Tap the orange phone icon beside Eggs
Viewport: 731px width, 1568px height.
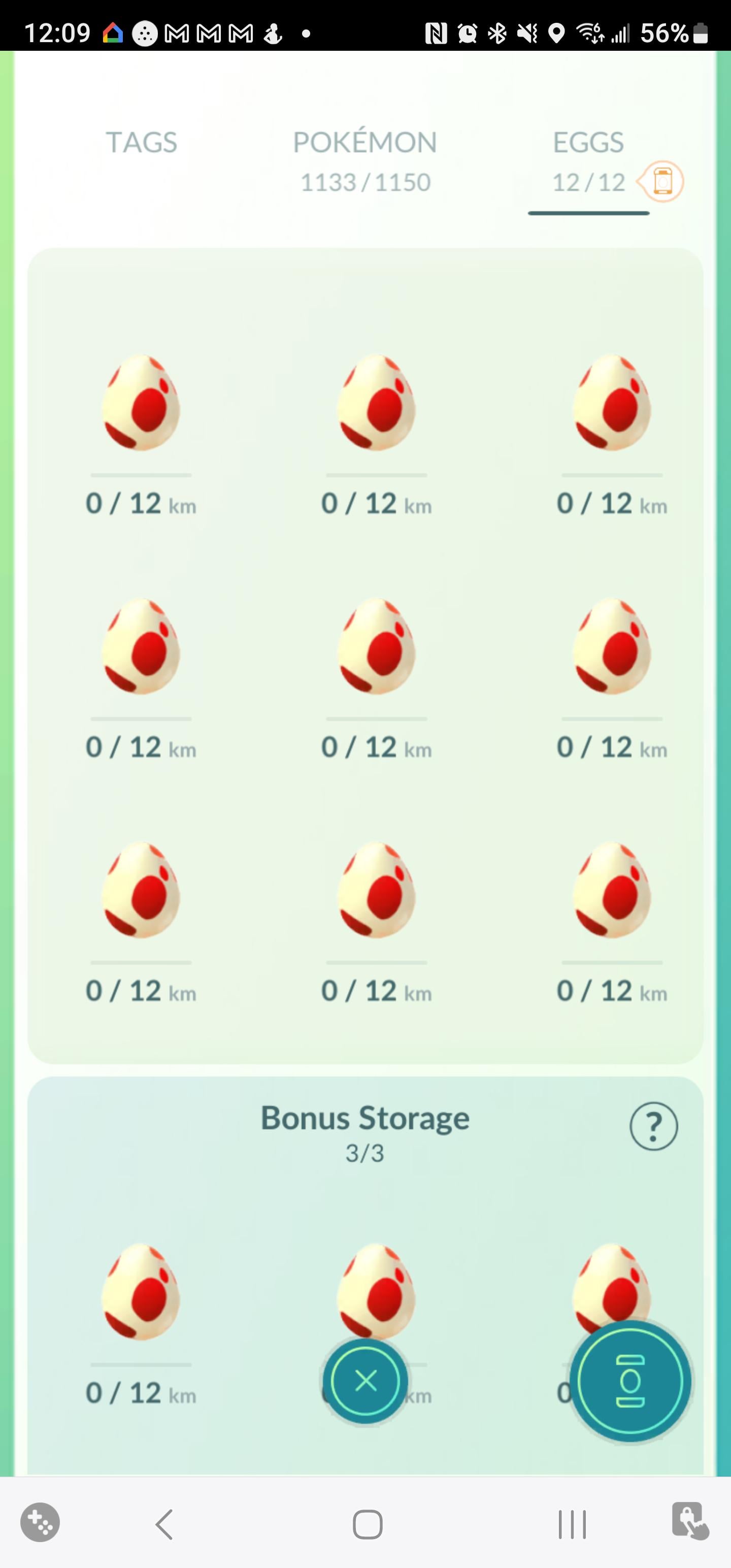[662, 181]
